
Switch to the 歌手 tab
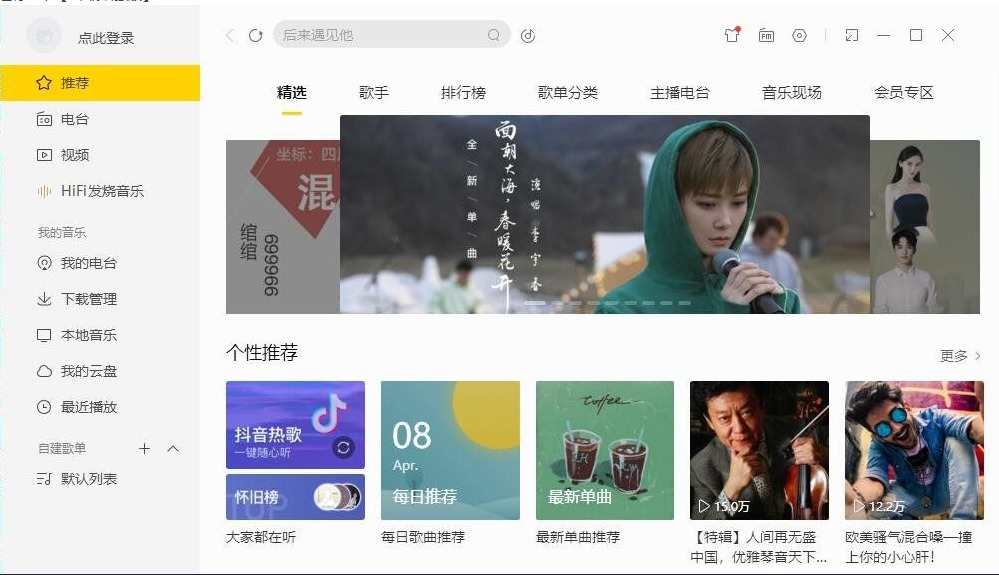pyautogui.click(x=374, y=93)
